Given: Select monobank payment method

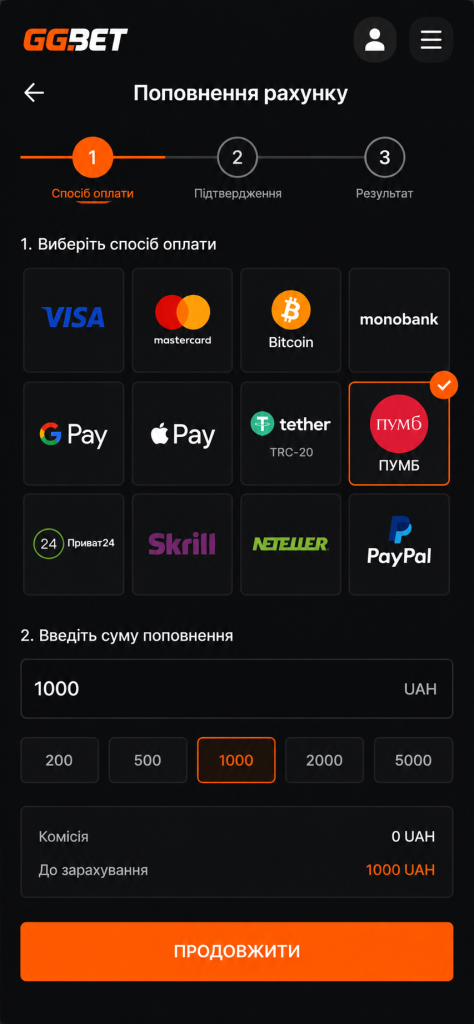Looking at the screenshot, I should 399,320.
